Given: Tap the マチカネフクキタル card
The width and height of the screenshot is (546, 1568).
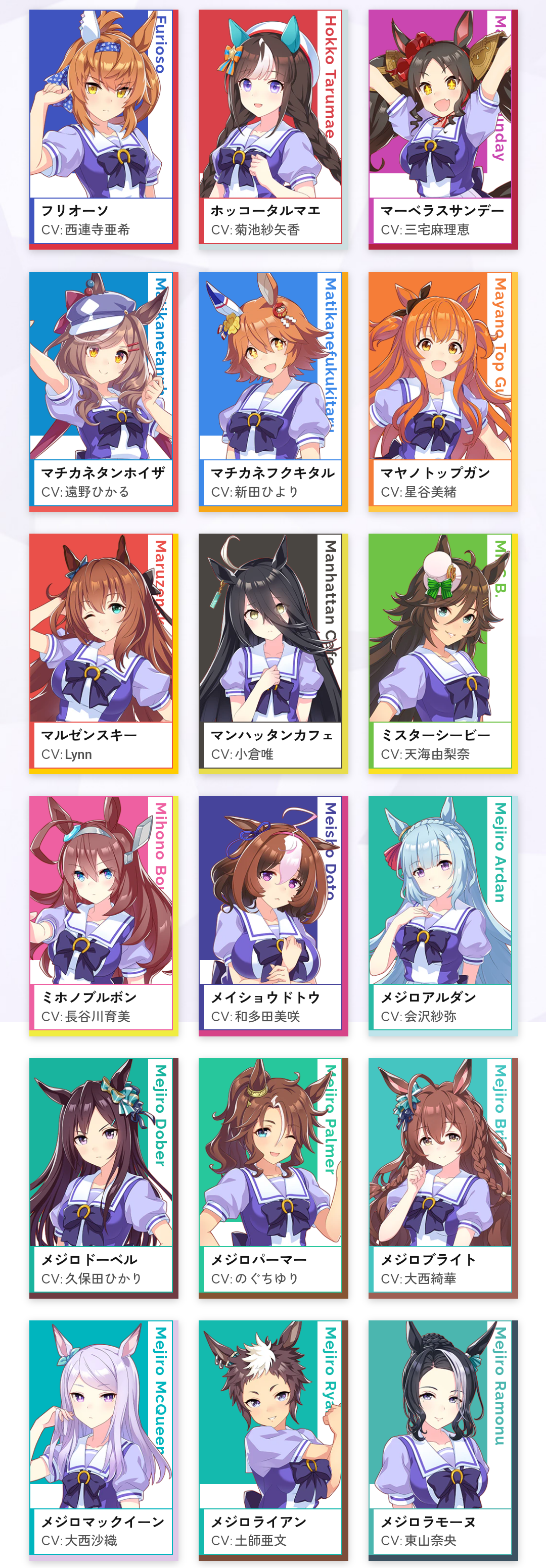Looking at the screenshot, I should click(272, 392).
